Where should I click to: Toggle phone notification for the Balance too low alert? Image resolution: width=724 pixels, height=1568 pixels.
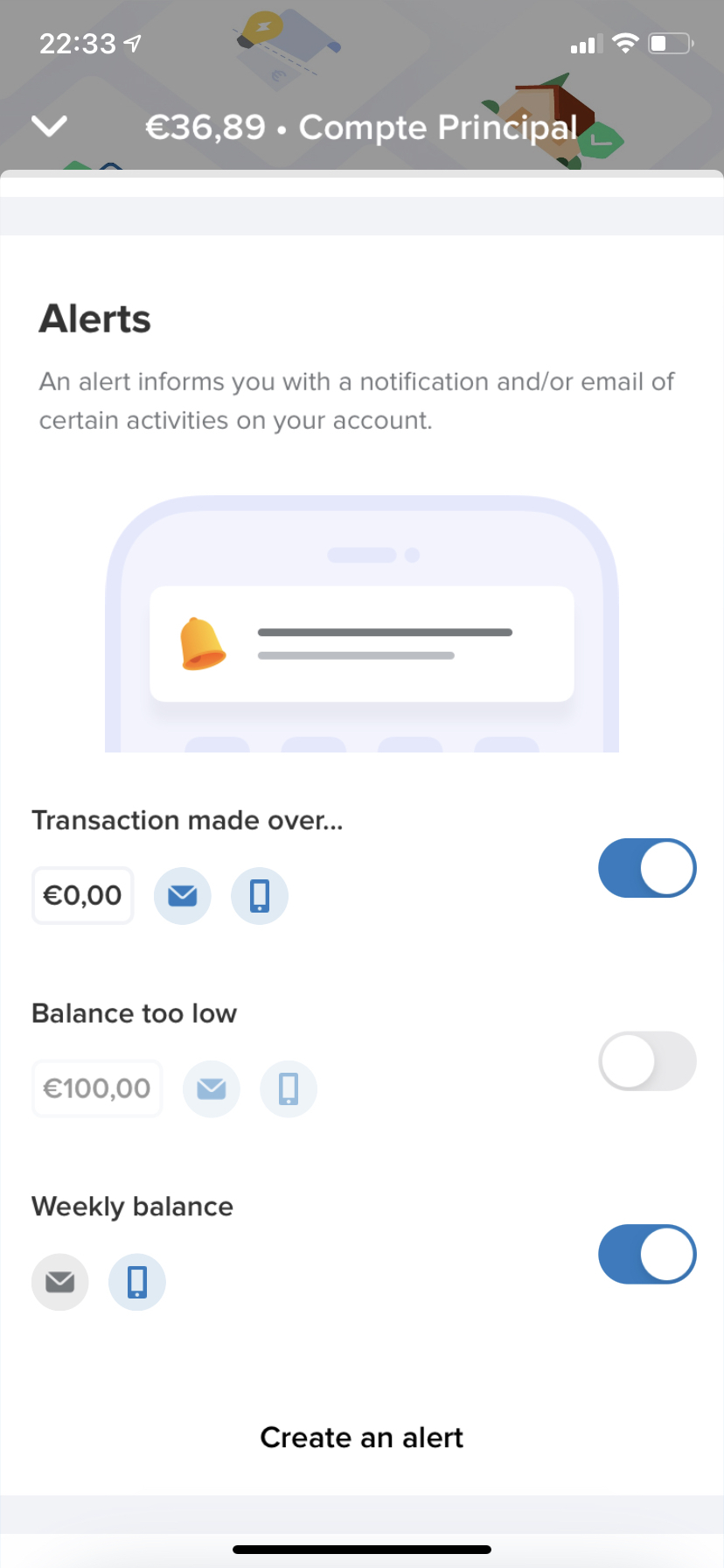[289, 1088]
